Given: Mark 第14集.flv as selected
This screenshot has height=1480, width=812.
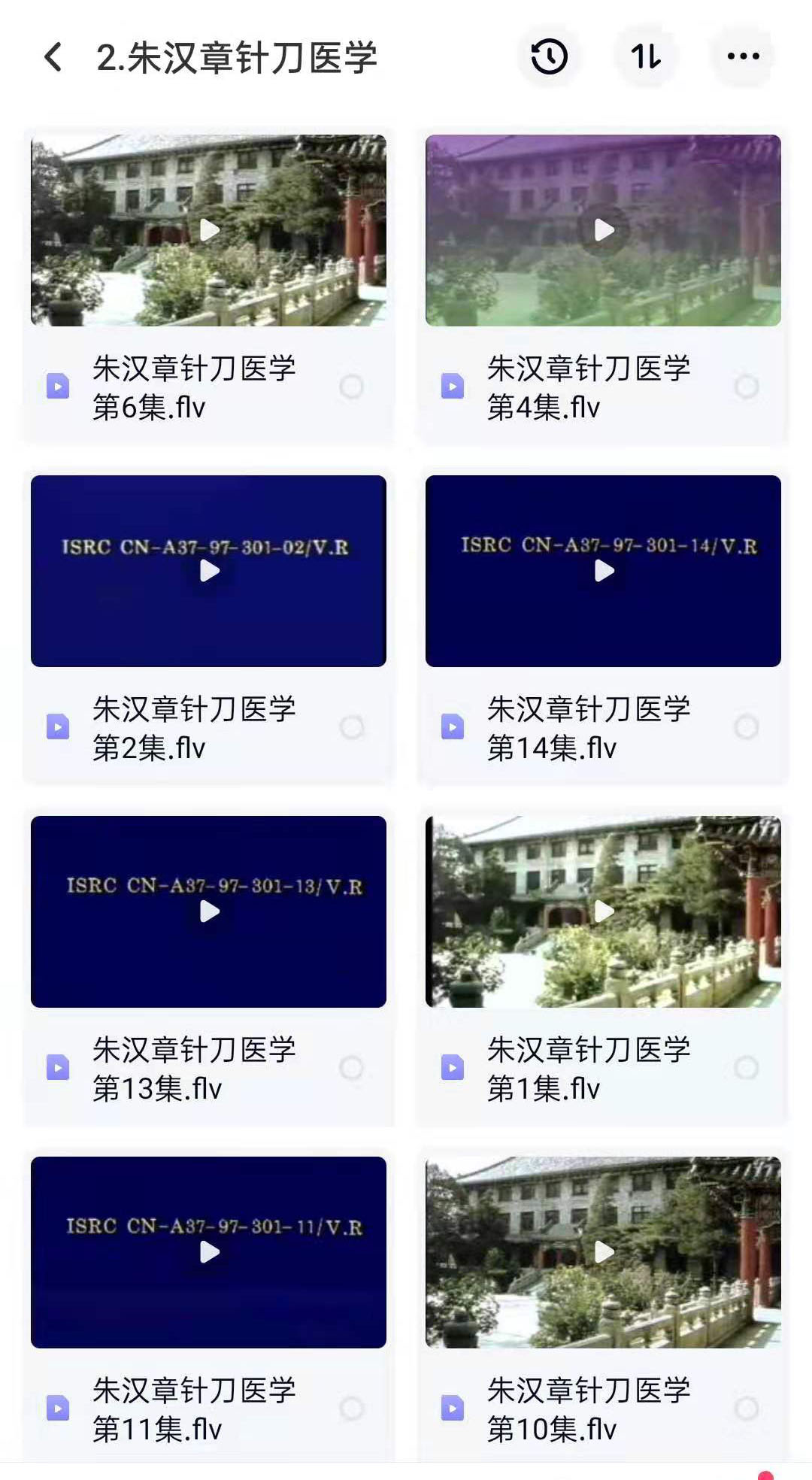Looking at the screenshot, I should tap(746, 727).
